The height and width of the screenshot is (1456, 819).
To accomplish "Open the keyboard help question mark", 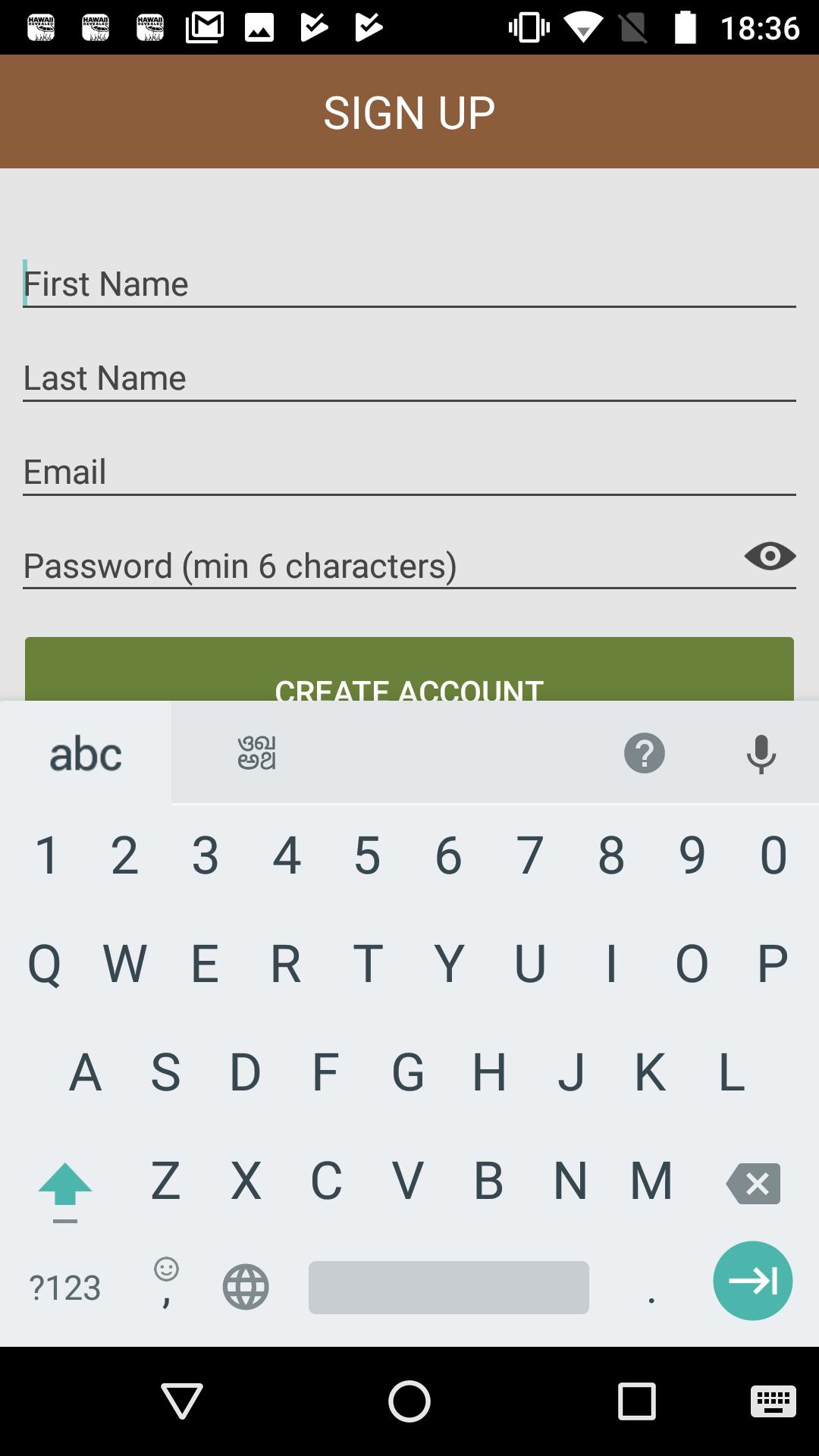I will coord(645,754).
